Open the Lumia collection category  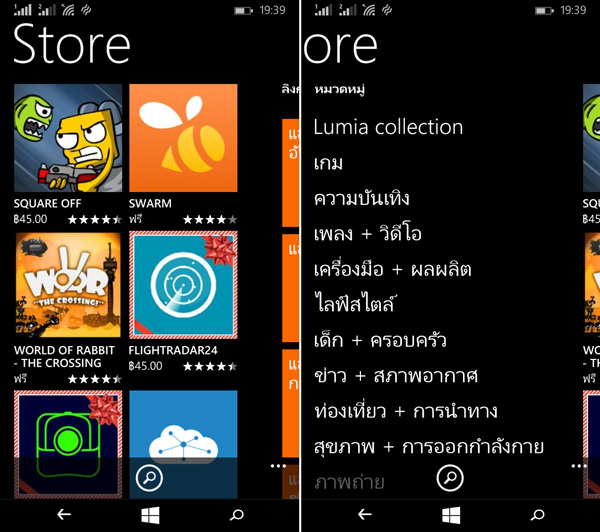click(x=388, y=127)
